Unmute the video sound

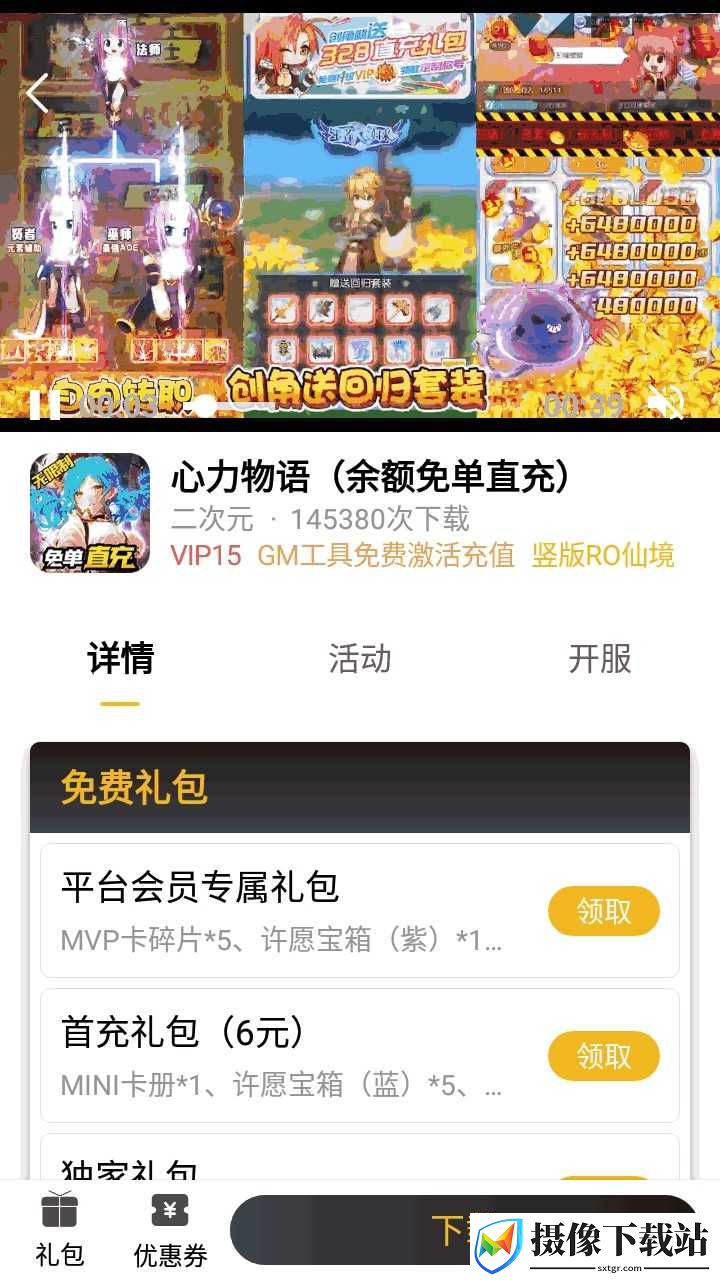[x=665, y=404]
